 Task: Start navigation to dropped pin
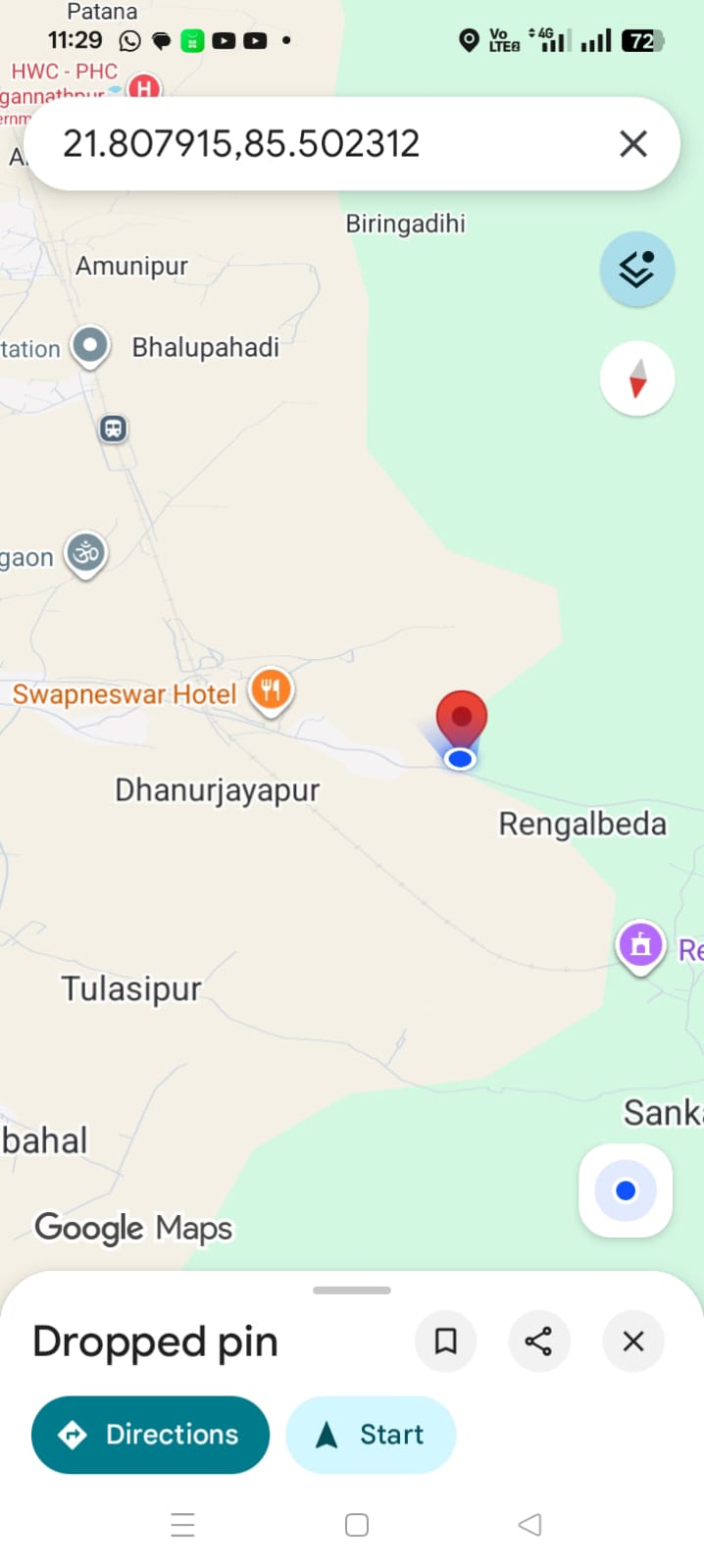point(371,1435)
